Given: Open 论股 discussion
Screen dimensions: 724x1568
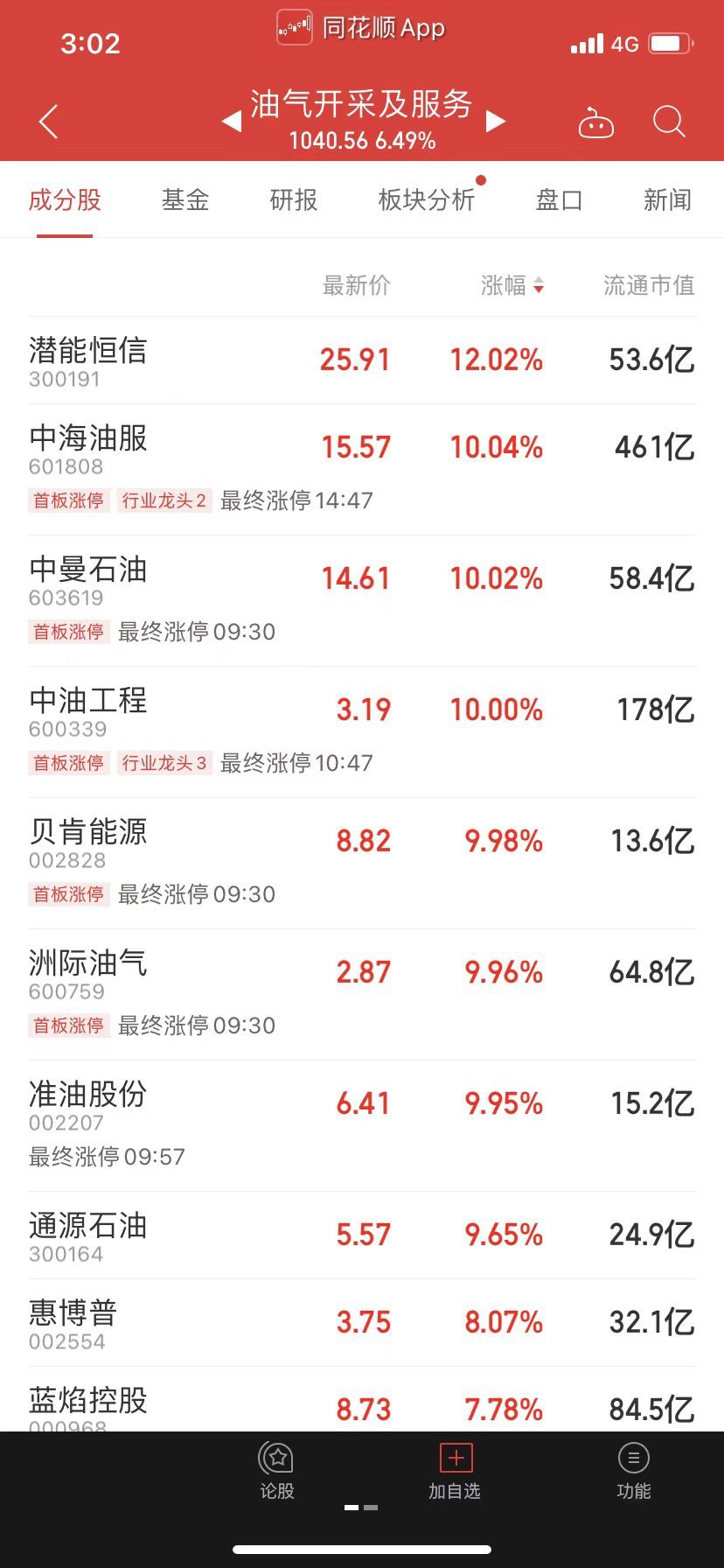Looking at the screenshot, I should (x=277, y=1472).
